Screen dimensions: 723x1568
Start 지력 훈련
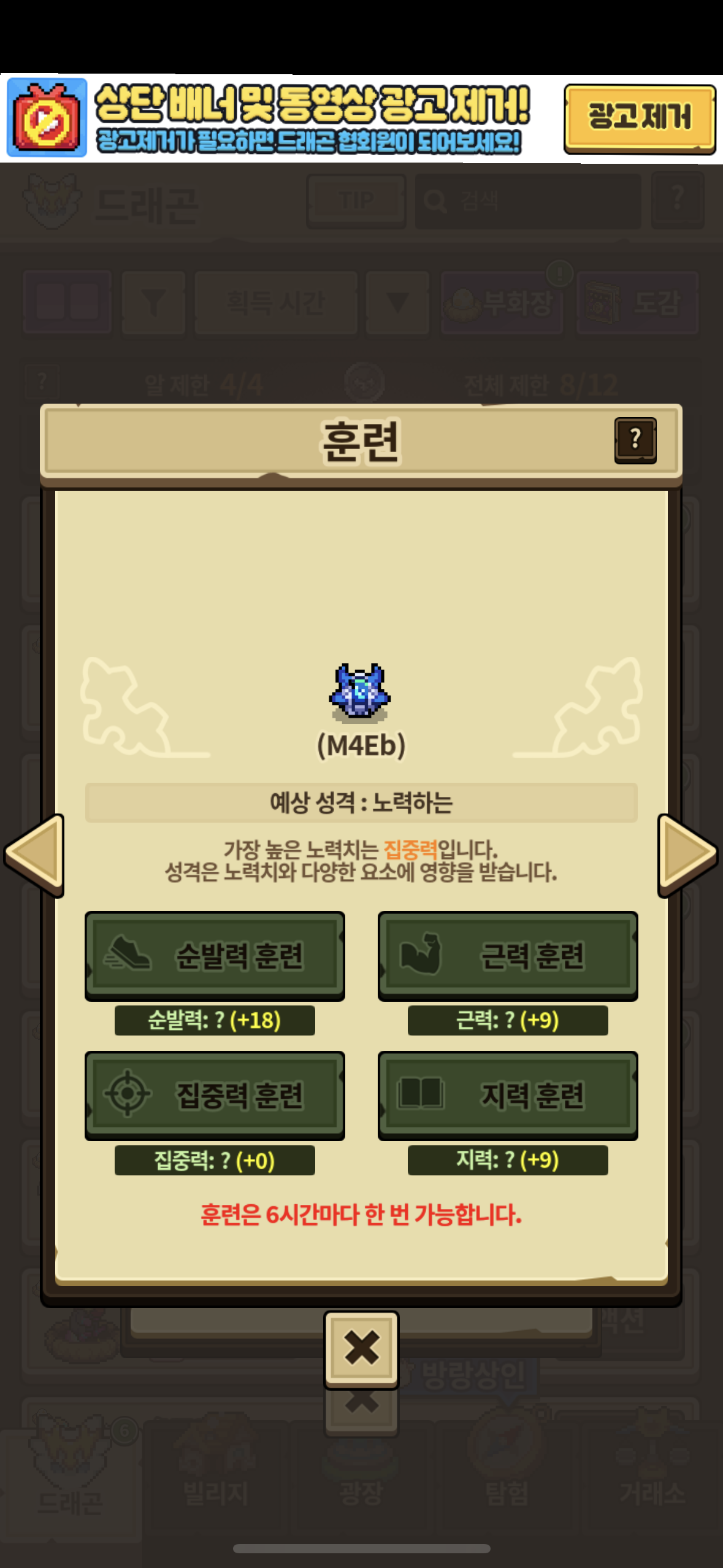point(508,1095)
